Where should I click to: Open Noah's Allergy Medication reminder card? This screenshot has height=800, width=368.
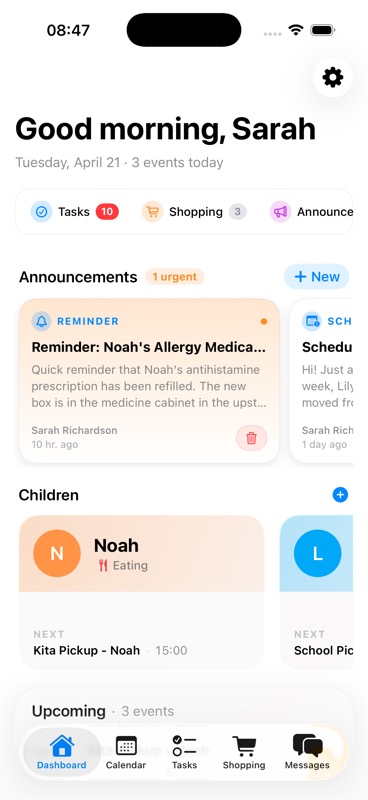(149, 381)
